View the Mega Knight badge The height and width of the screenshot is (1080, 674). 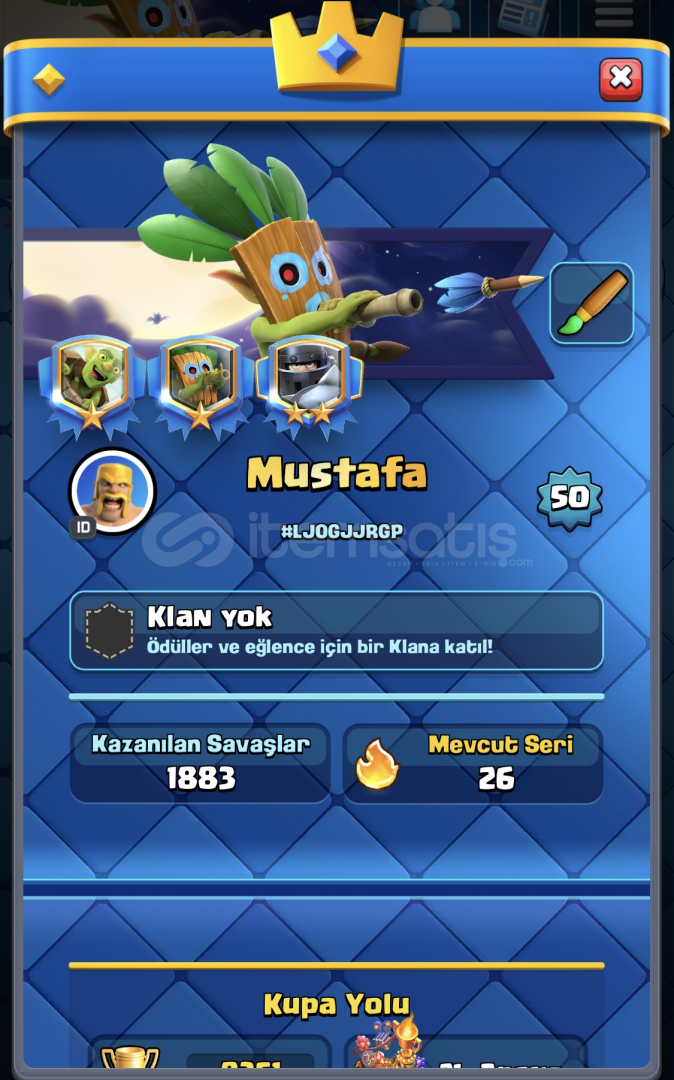click(309, 384)
